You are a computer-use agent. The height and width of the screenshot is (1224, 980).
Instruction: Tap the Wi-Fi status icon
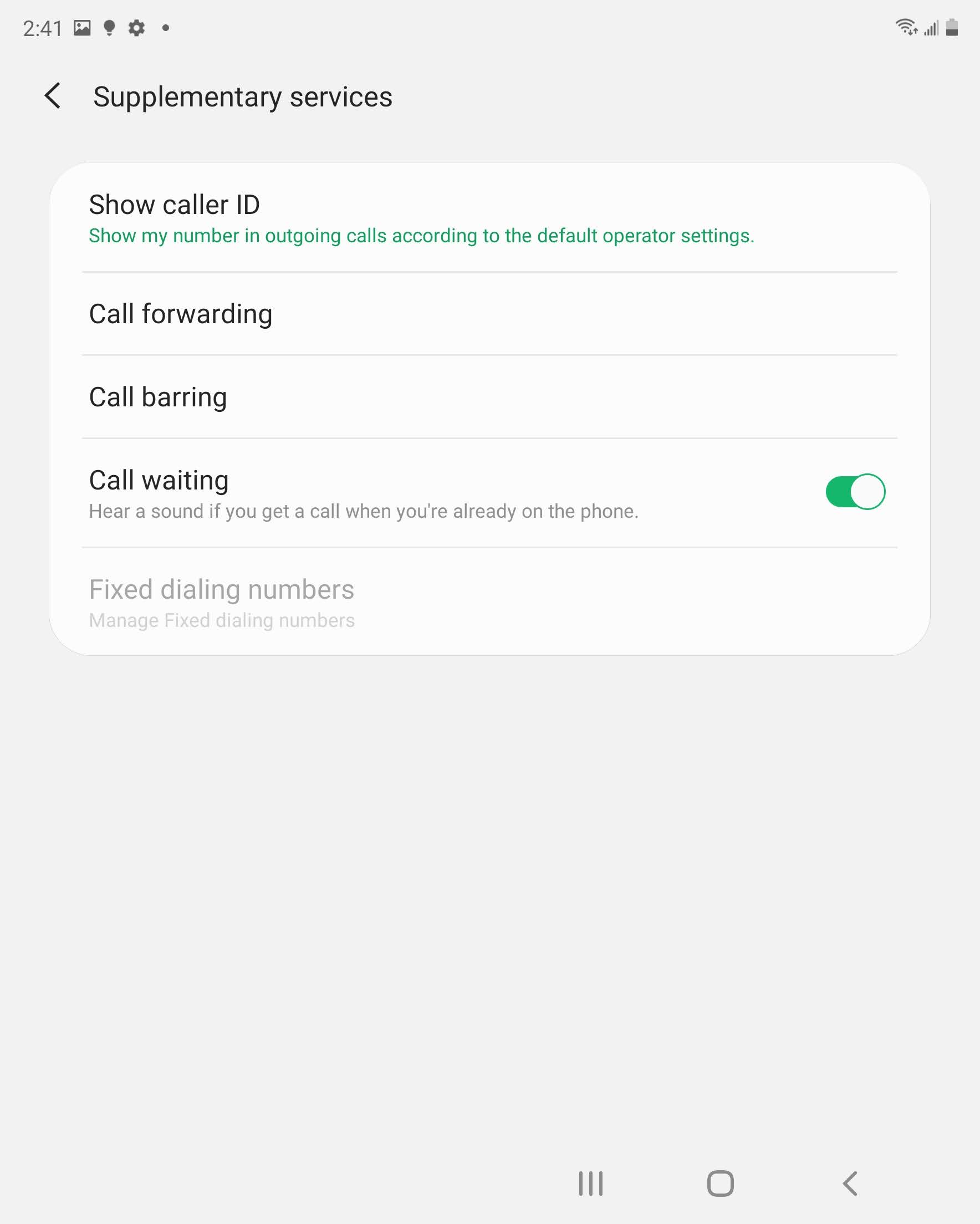point(907,26)
